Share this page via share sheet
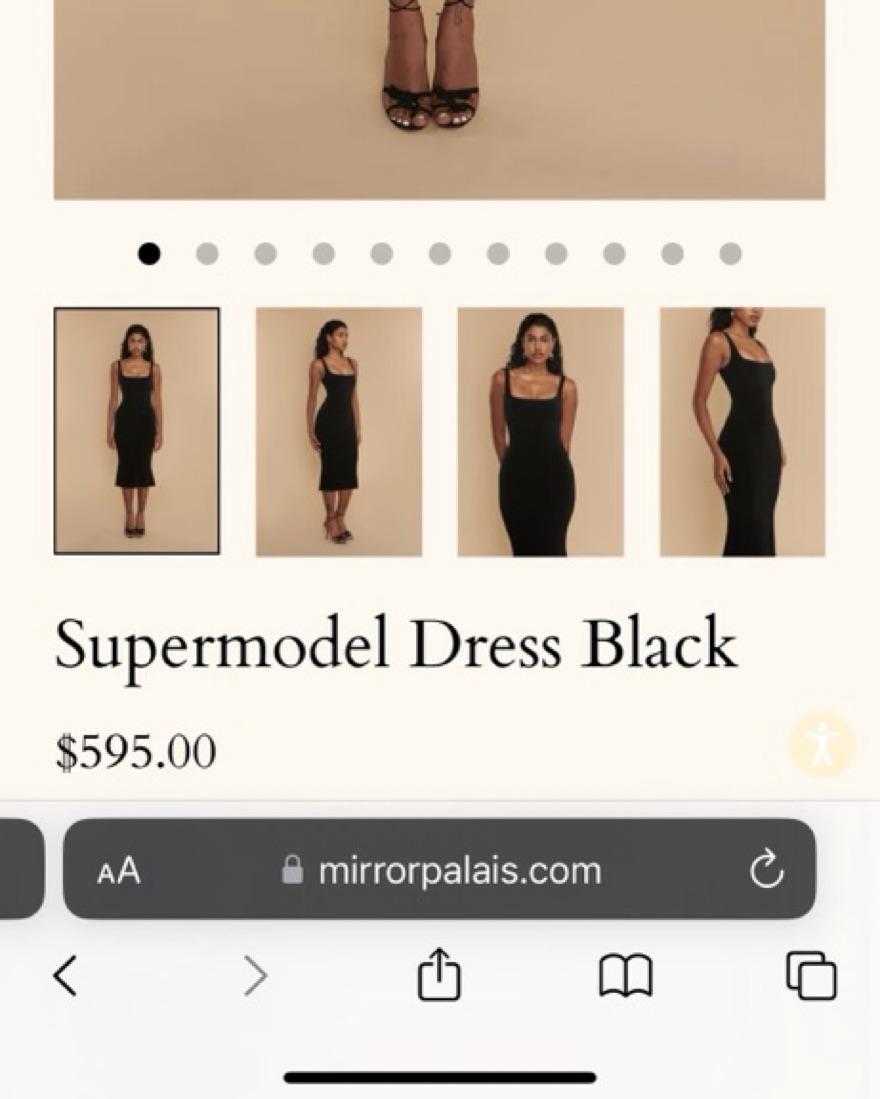This screenshot has width=880, height=1099. point(439,976)
